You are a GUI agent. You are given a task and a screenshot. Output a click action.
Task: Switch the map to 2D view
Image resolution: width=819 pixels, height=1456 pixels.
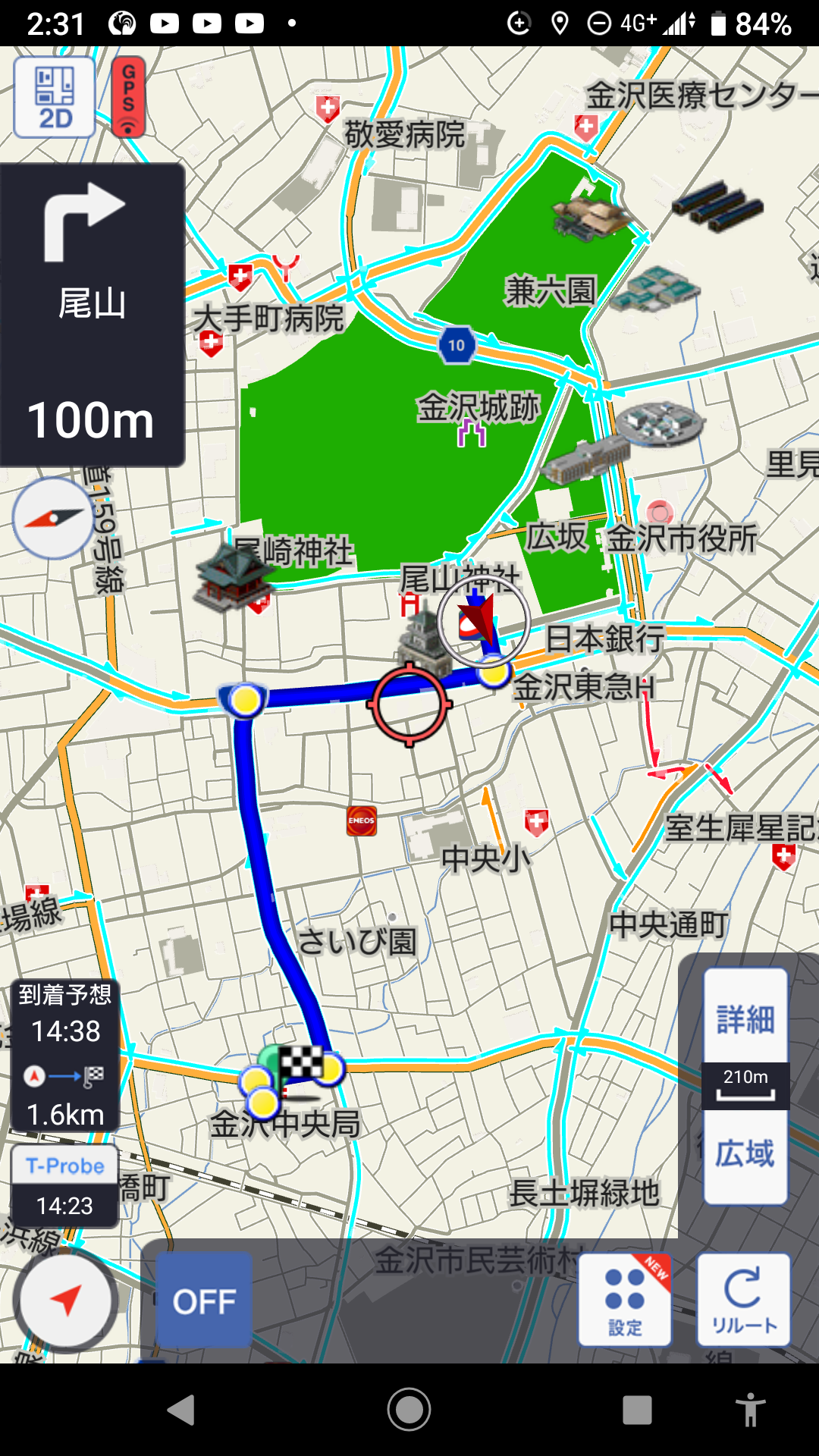pyautogui.click(x=55, y=97)
